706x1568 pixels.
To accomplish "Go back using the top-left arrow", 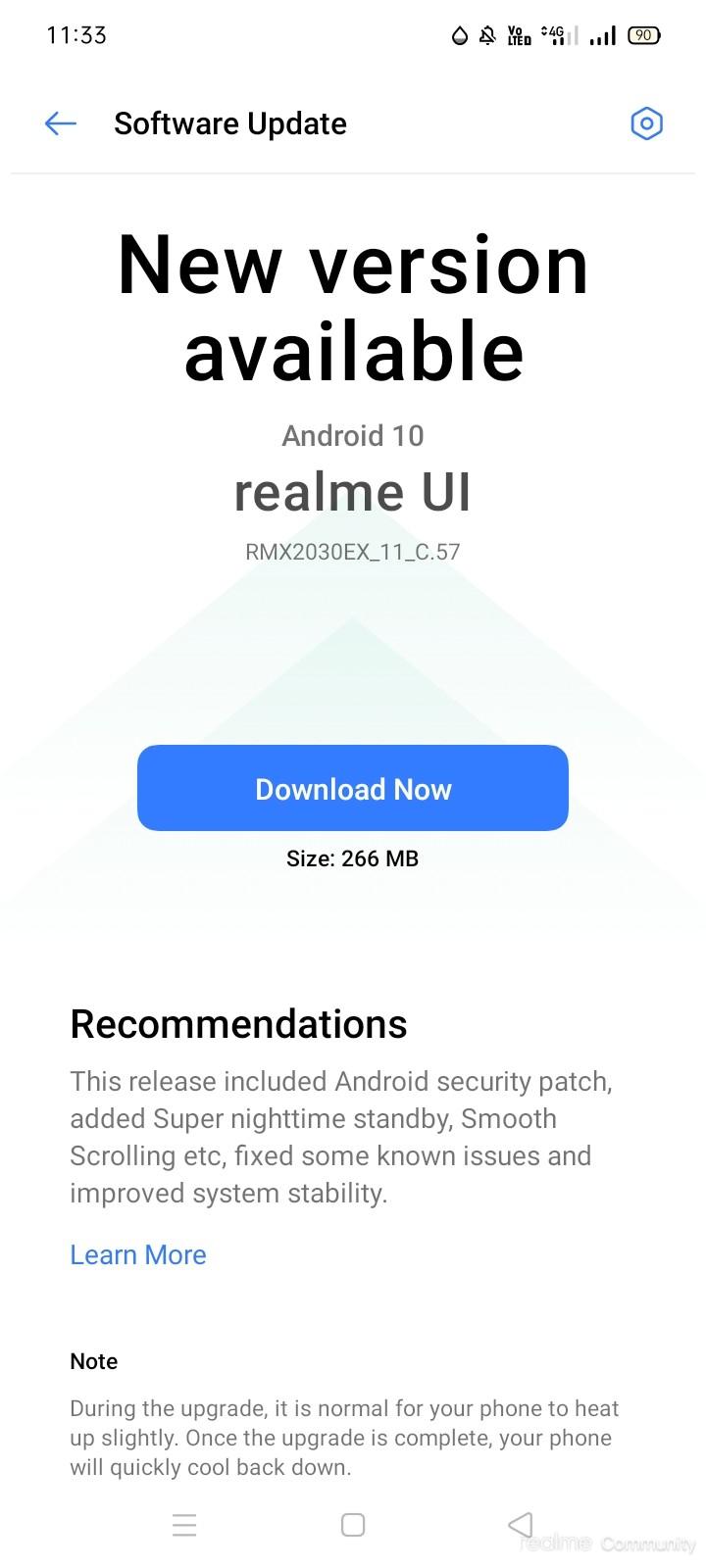I will point(61,123).
